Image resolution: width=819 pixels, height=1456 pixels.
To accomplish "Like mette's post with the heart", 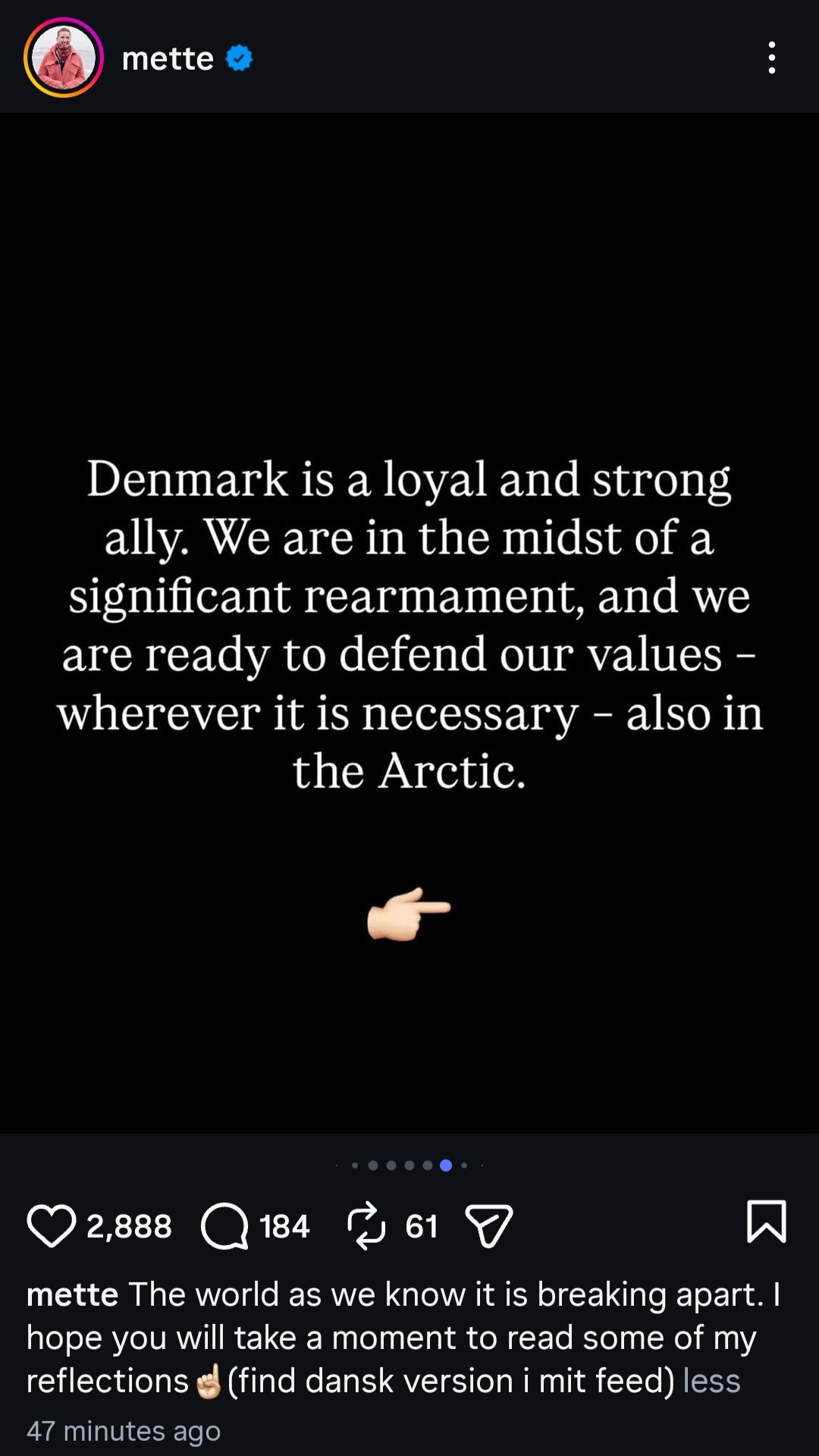I will pyautogui.click(x=52, y=1226).
